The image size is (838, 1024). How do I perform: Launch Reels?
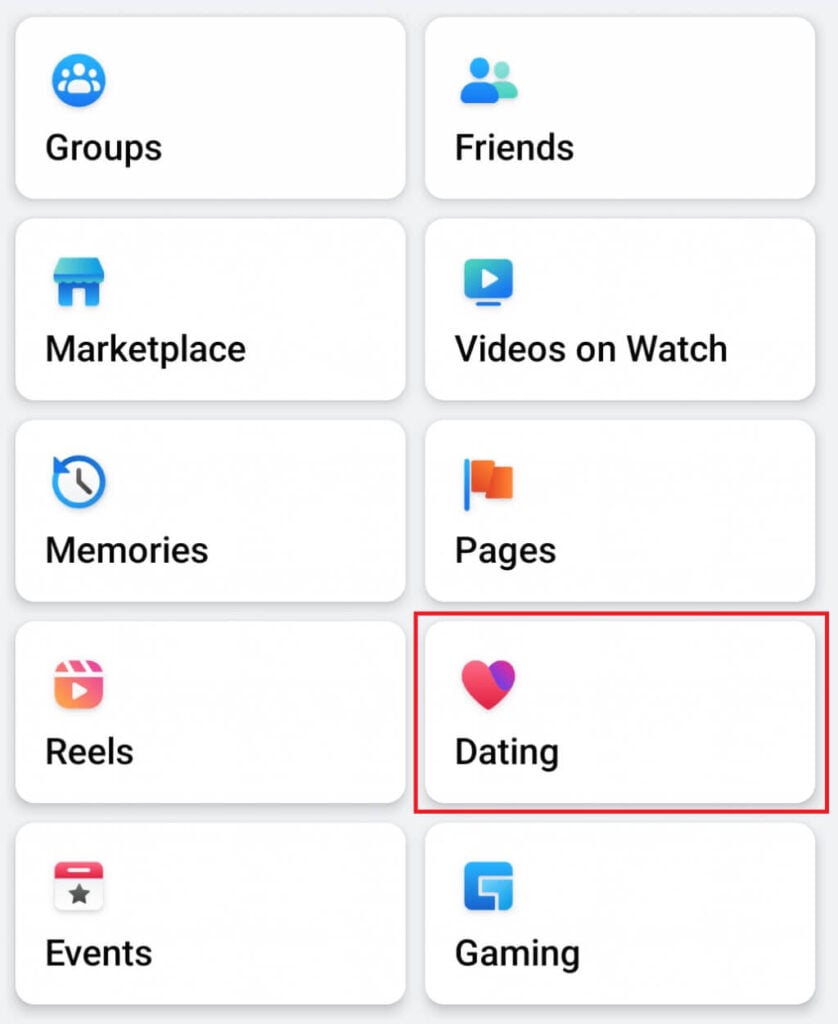pyautogui.click(x=210, y=711)
